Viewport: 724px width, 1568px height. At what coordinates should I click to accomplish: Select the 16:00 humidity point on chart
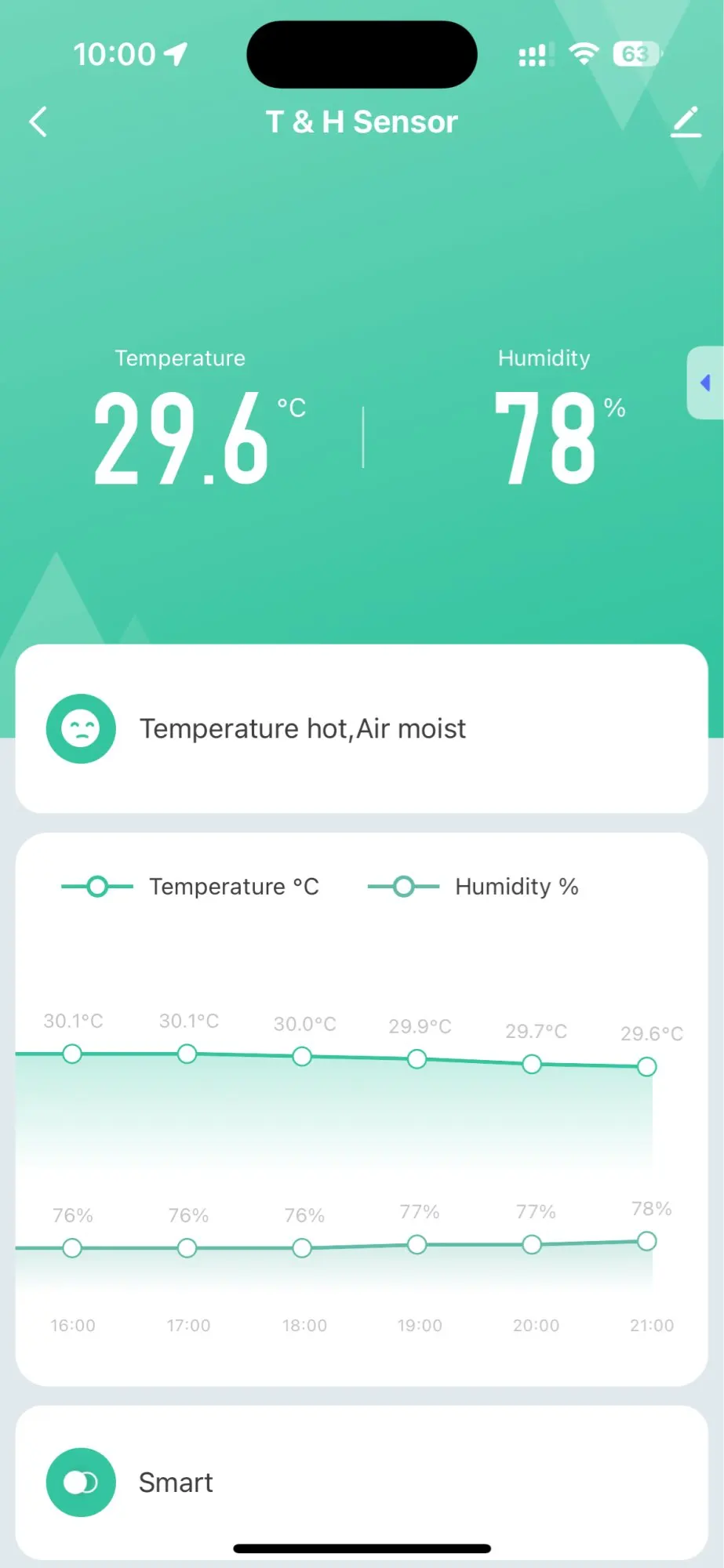click(x=72, y=1247)
